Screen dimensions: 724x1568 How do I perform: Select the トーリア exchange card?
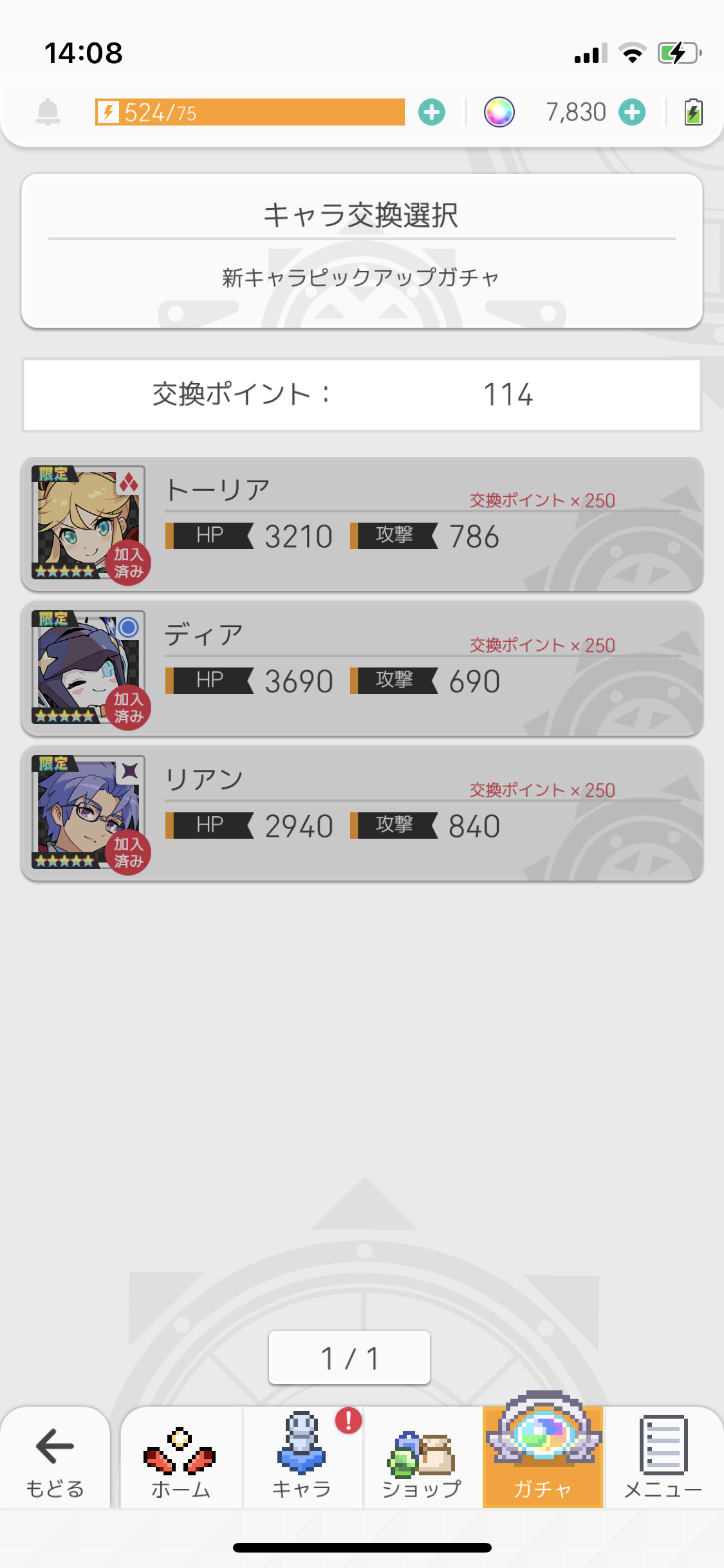click(x=362, y=524)
